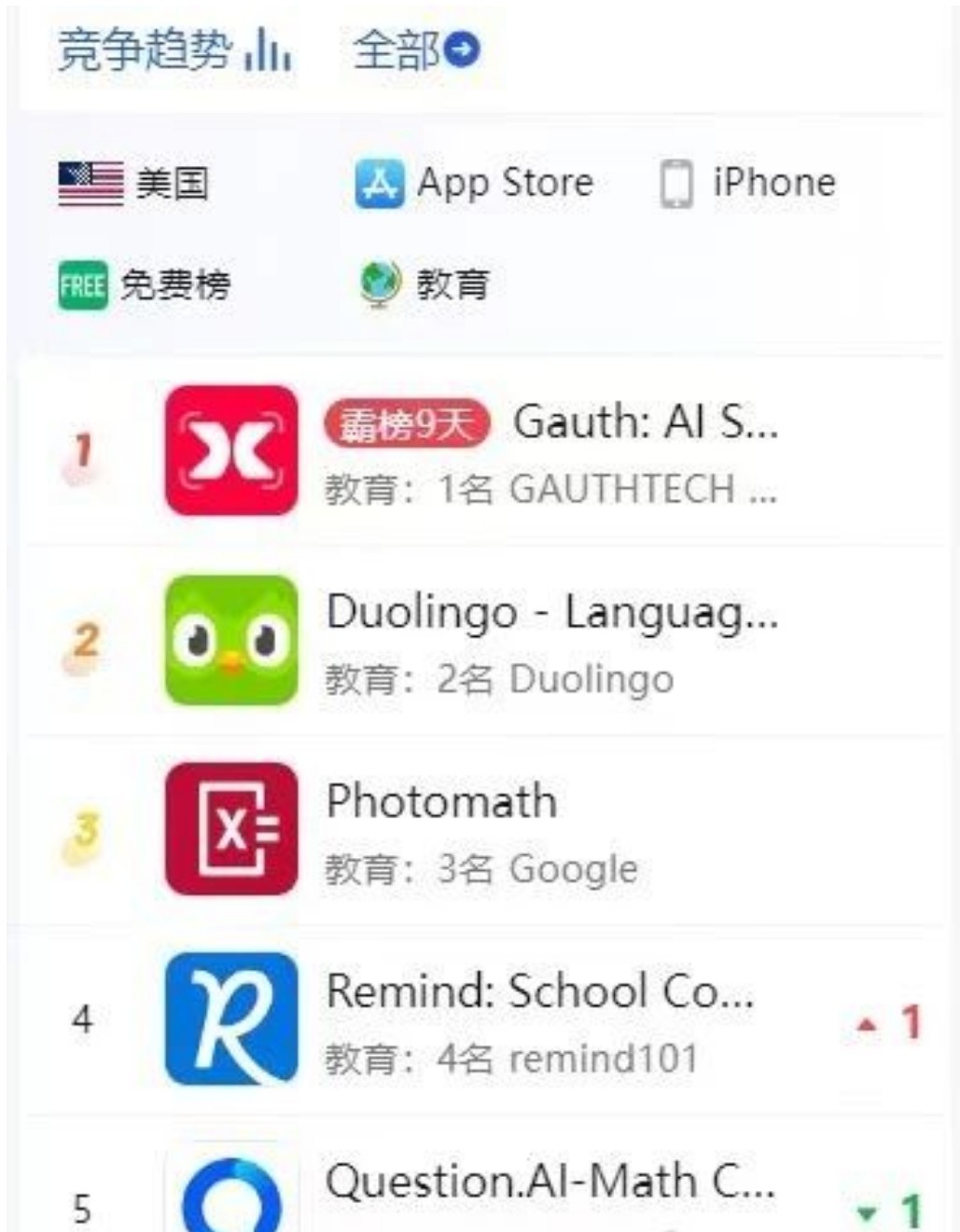Change the 美国 country filter
Image resolution: width=960 pixels, height=1232 pixels.
tap(133, 183)
